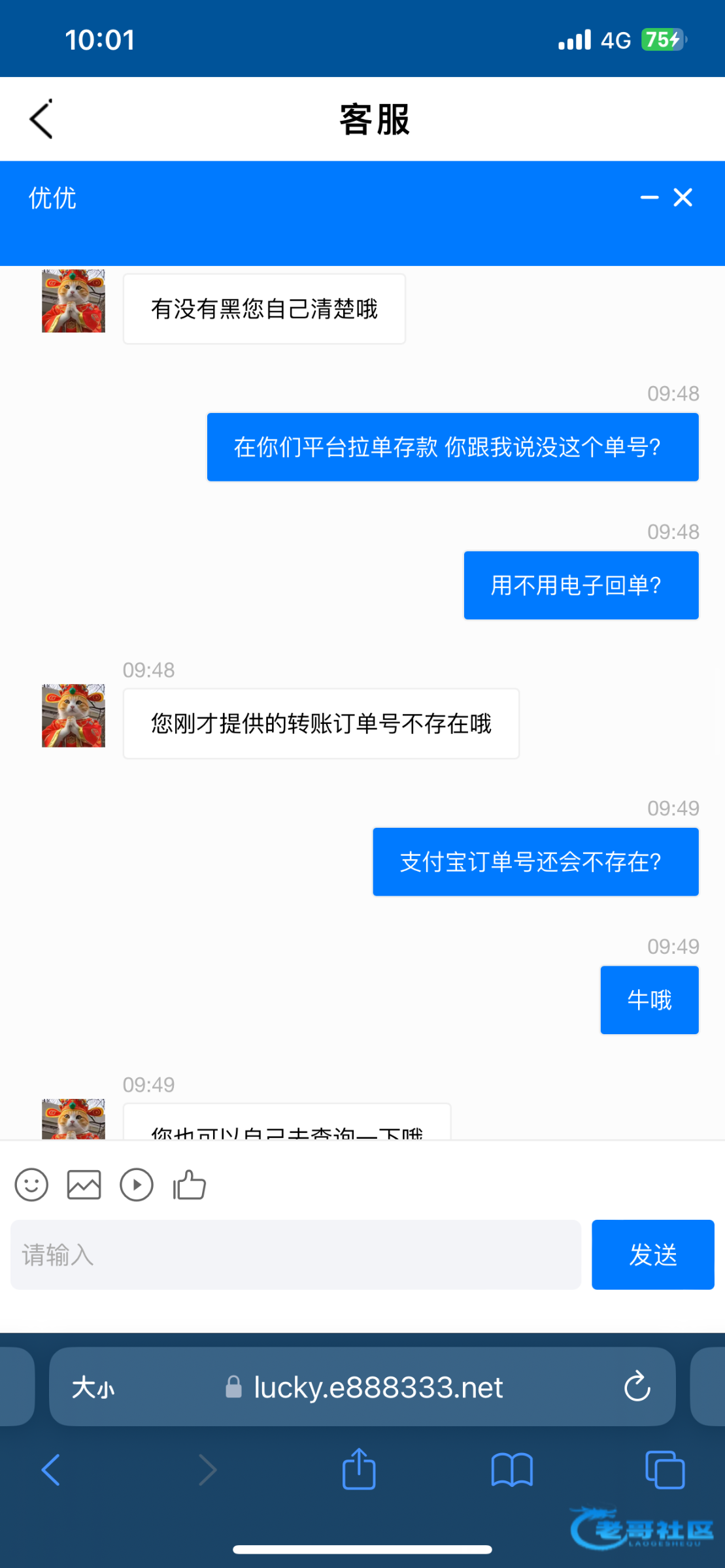Go back in browser history
The width and height of the screenshot is (725, 1568).
tap(51, 1470)
